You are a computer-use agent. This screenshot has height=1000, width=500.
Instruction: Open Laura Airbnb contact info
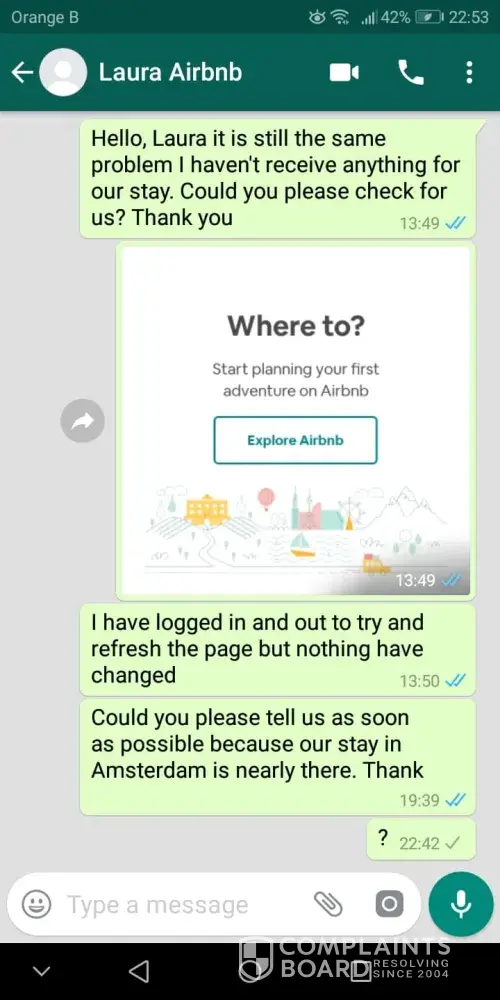[x=170, y=73]
